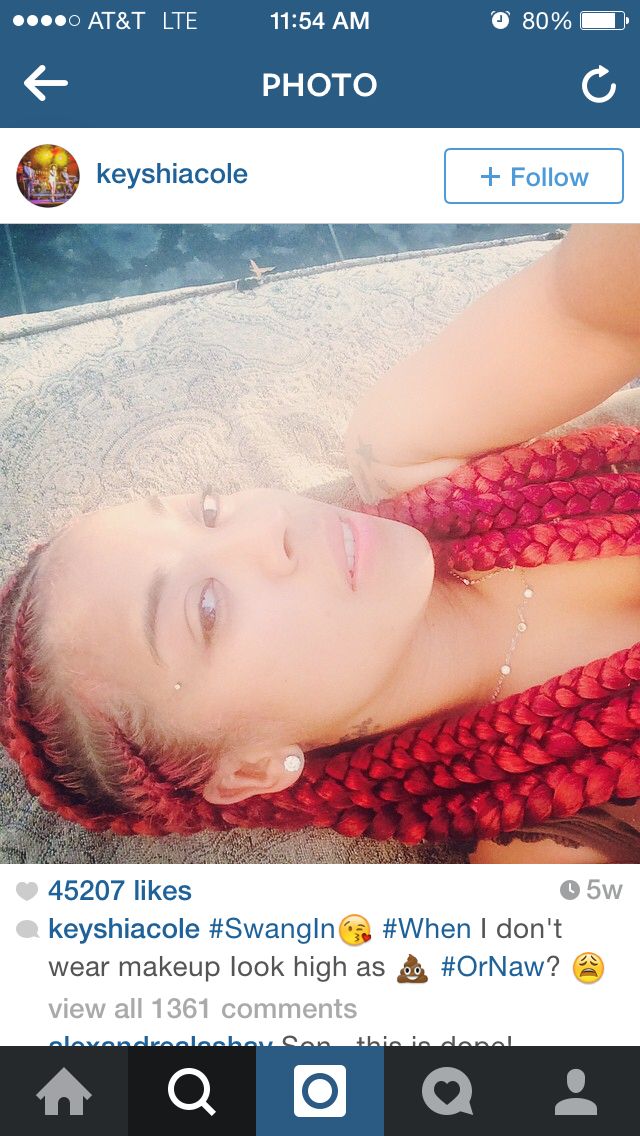Refresh the photo page

coord(598,86)
